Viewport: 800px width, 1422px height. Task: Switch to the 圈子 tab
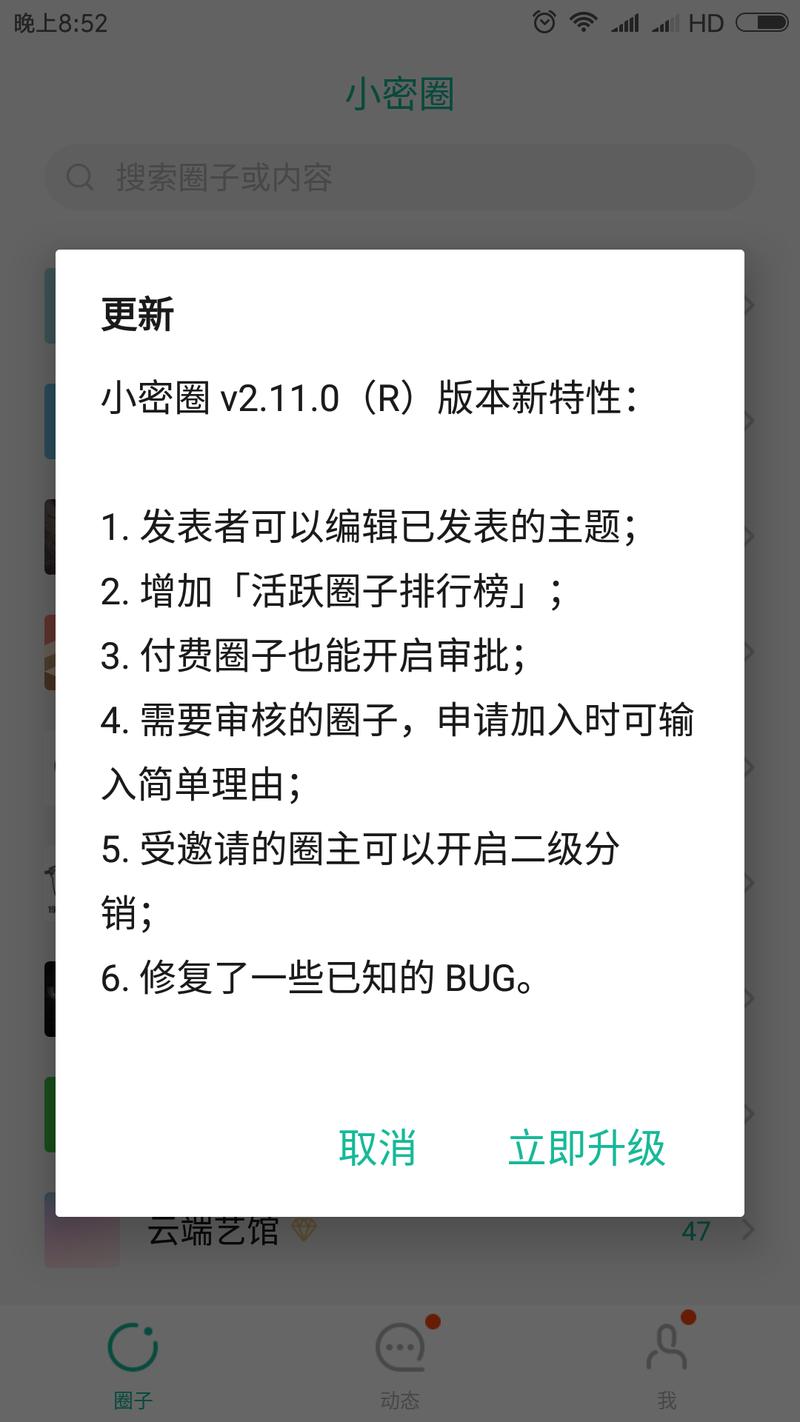pyautogui.click(x=133, y=1370)
